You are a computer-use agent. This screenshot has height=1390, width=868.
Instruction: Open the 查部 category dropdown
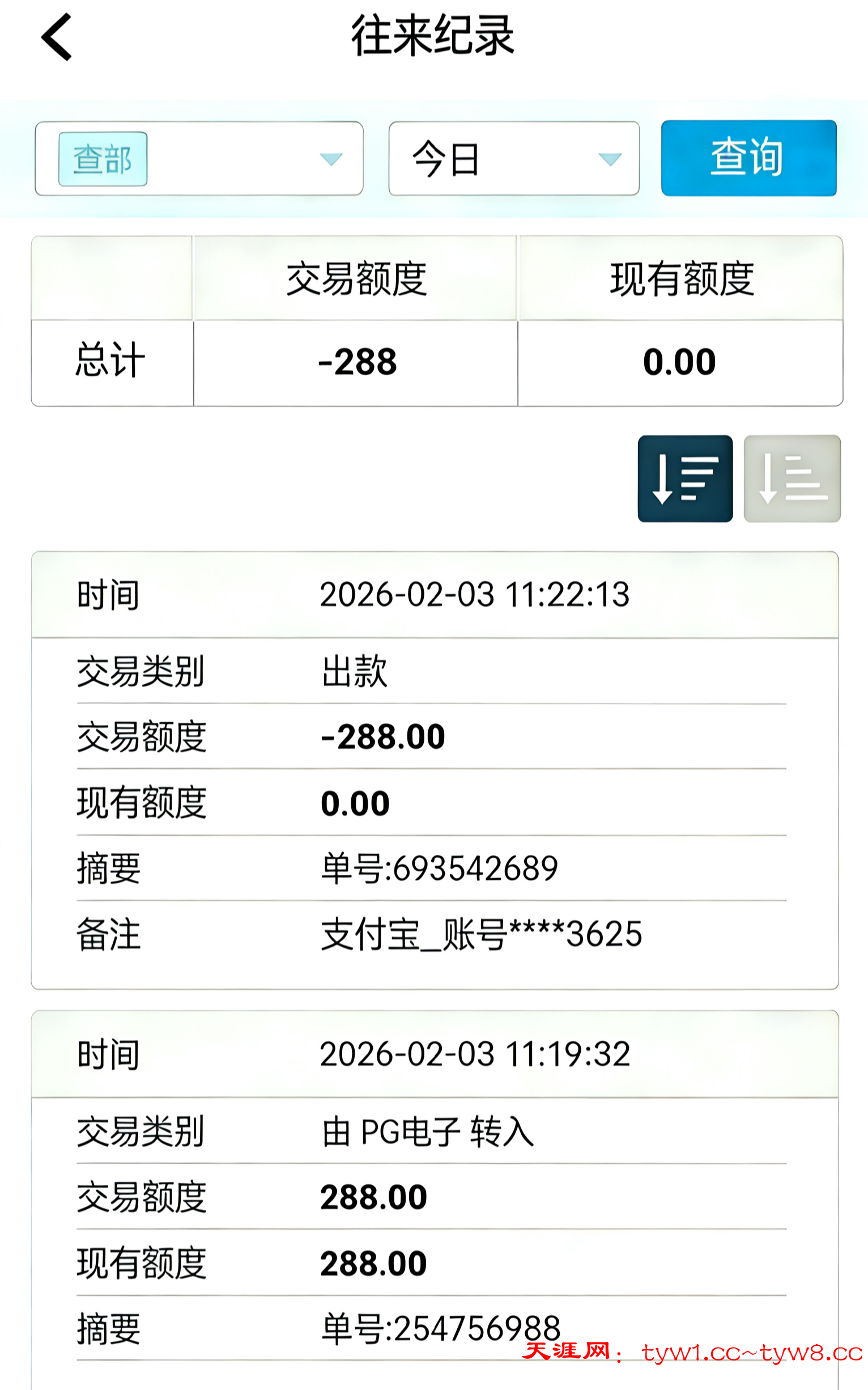pyautogui.click(x=199, y=159)
